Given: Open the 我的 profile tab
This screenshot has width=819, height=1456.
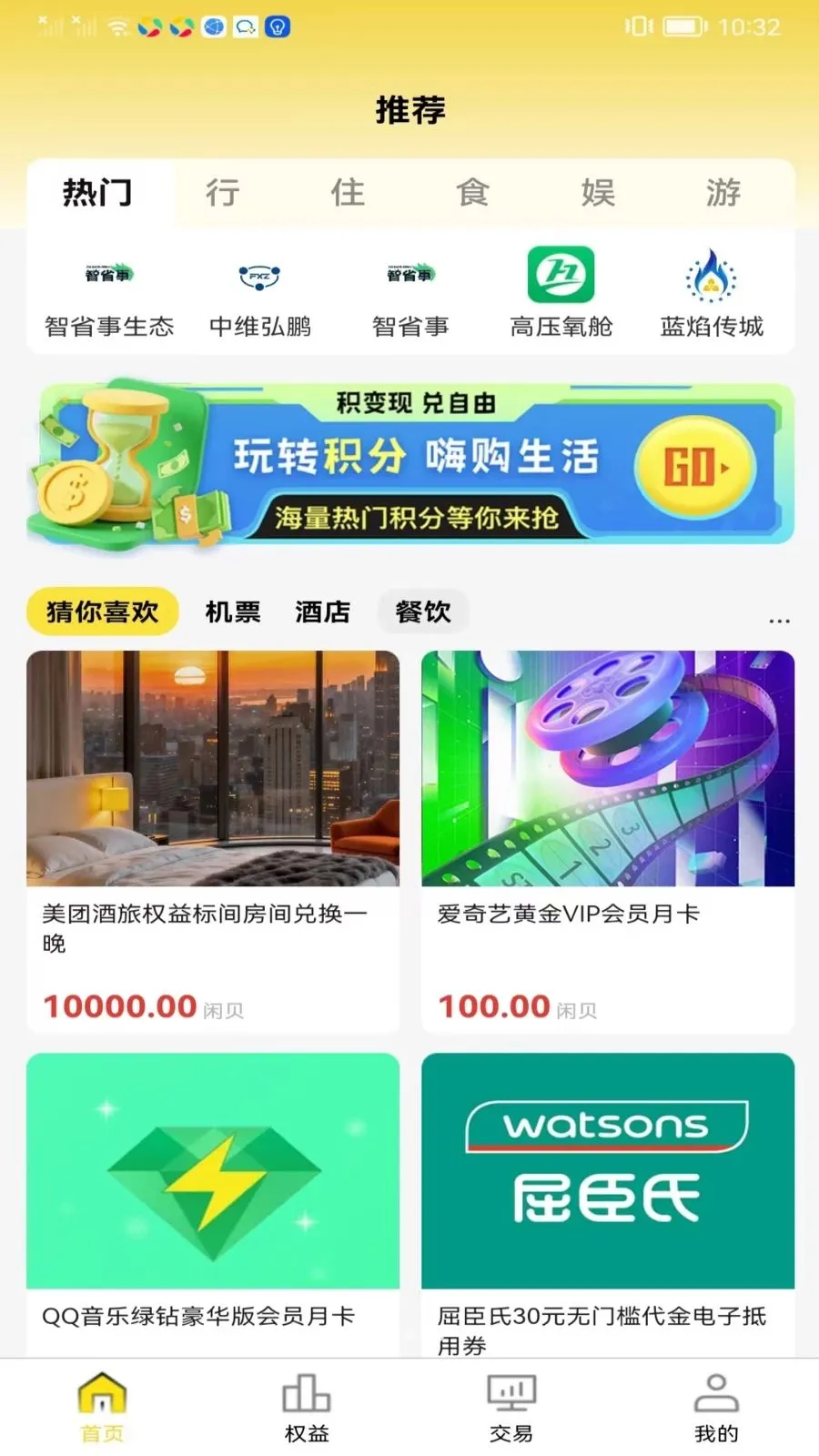Looking at the screenshot, I should click(x=716, y=1408).
